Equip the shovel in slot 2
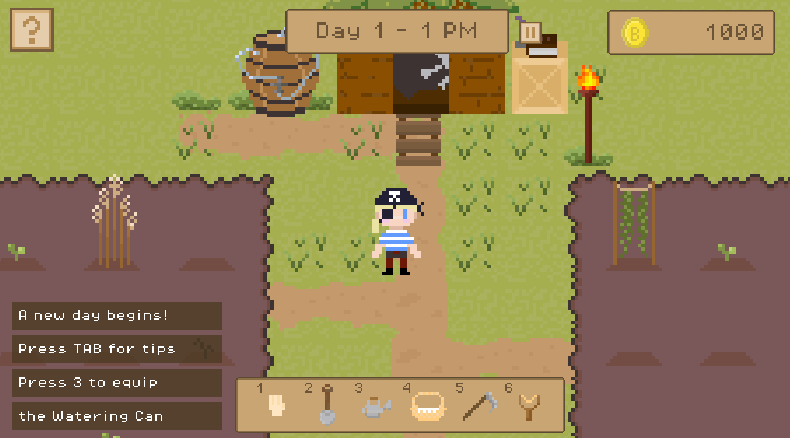This screenshot has height=438, width=790. click(326, 406)
